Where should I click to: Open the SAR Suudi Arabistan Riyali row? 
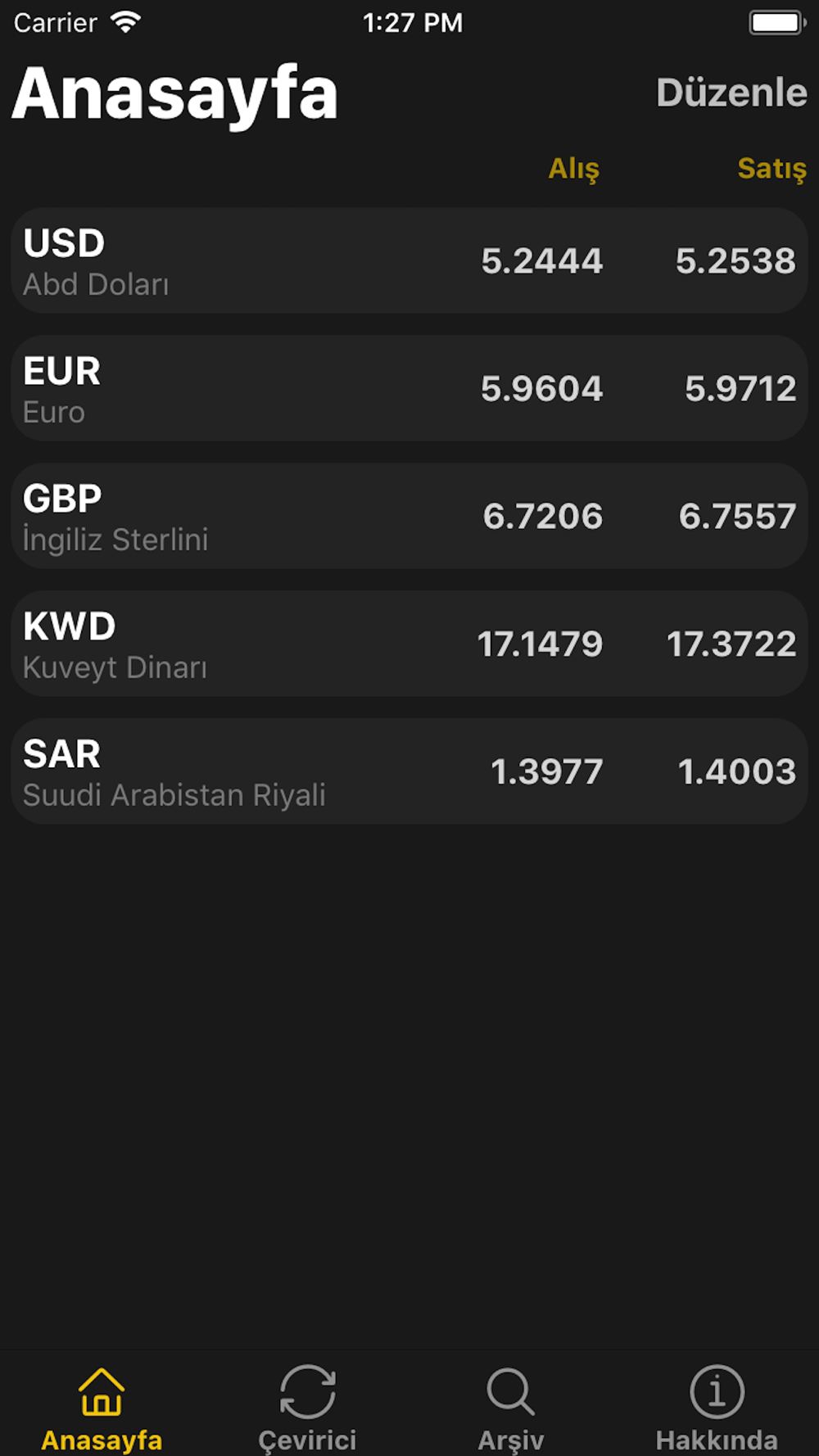409,771
